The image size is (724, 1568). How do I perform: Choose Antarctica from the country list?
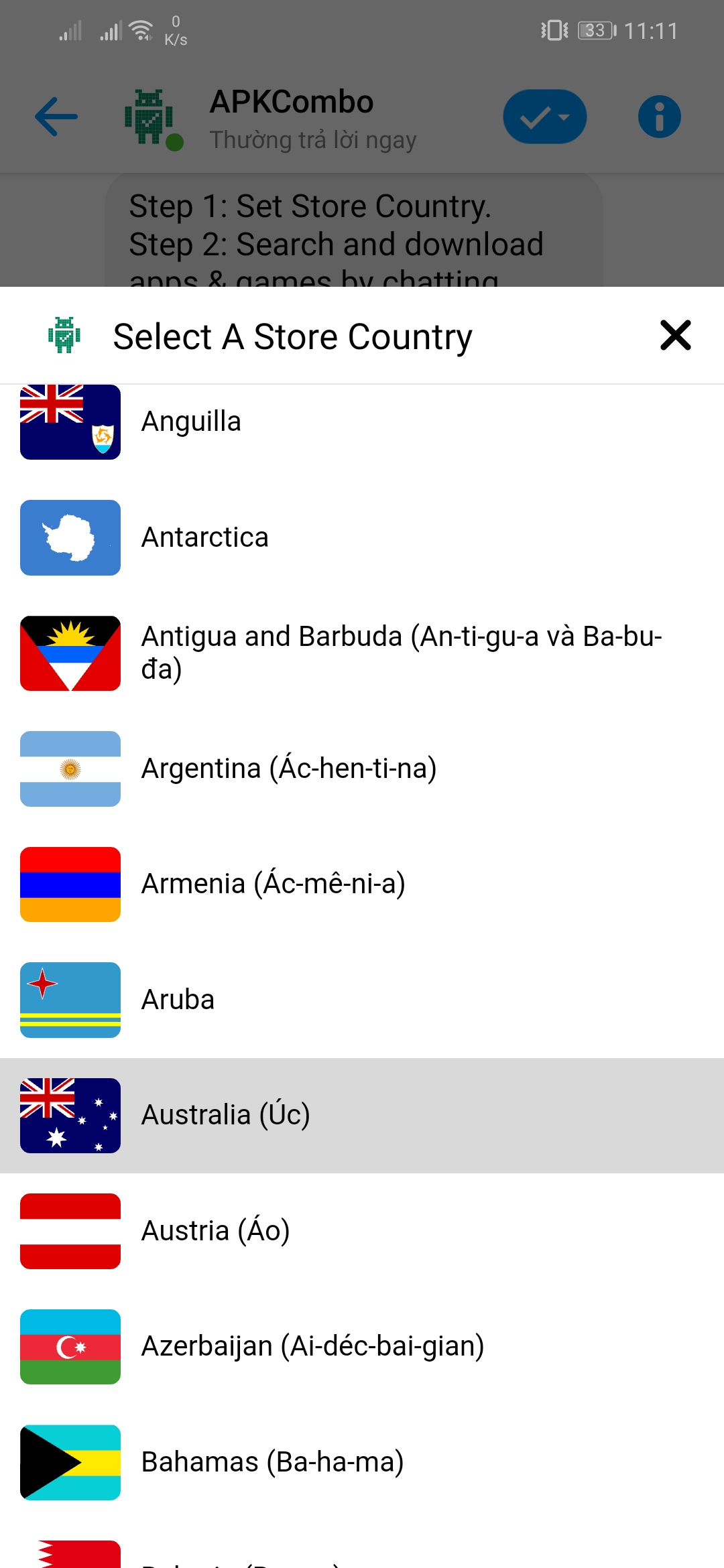tap(362, 537)
